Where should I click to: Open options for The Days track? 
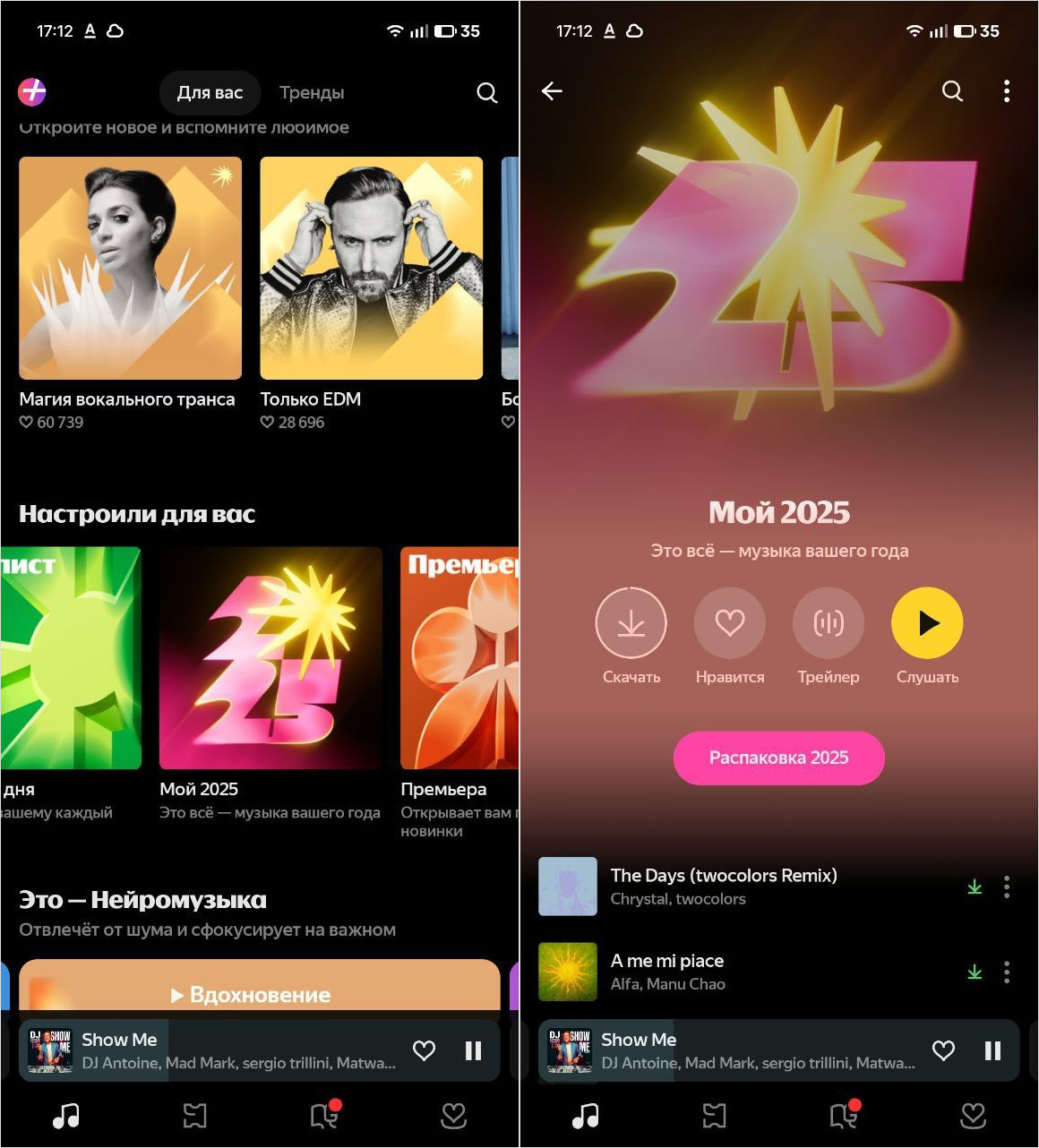pyautogui.click(x=1007, y=887)
